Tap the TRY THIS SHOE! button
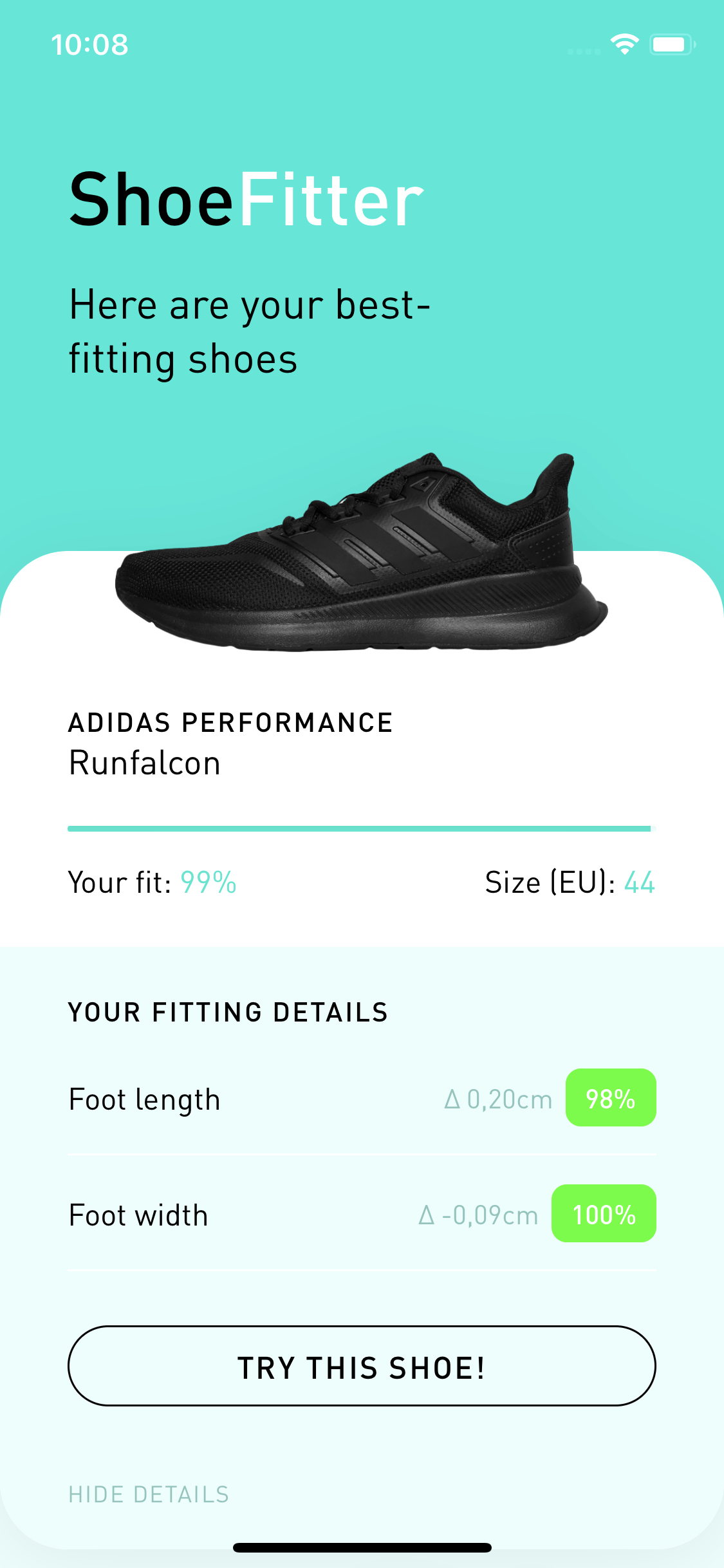Image resolution: width=724 pixels, height=1568 pixels. [x=362, y=1366]
